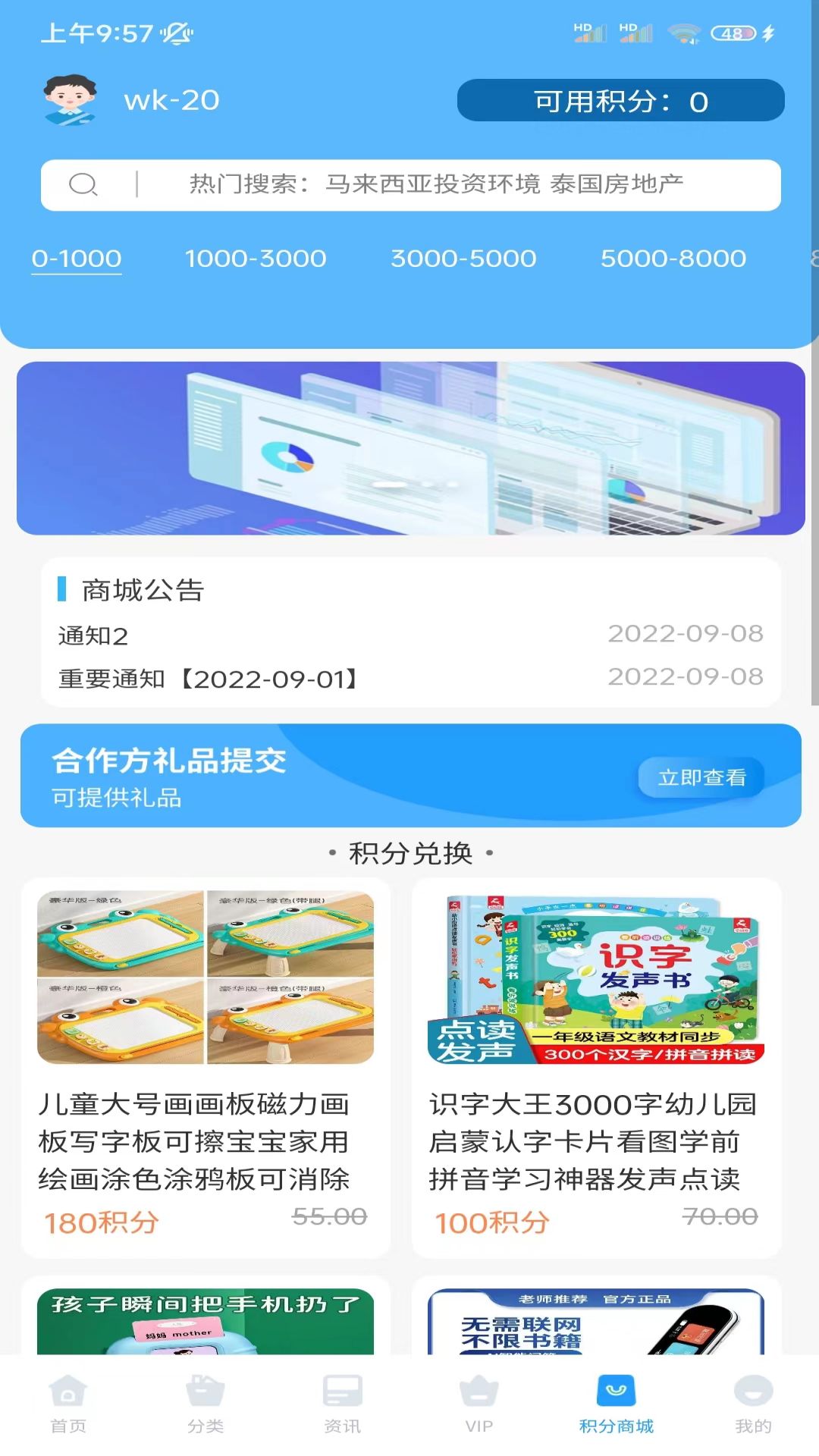Switch to the VIP tab

pos(479,1404)
